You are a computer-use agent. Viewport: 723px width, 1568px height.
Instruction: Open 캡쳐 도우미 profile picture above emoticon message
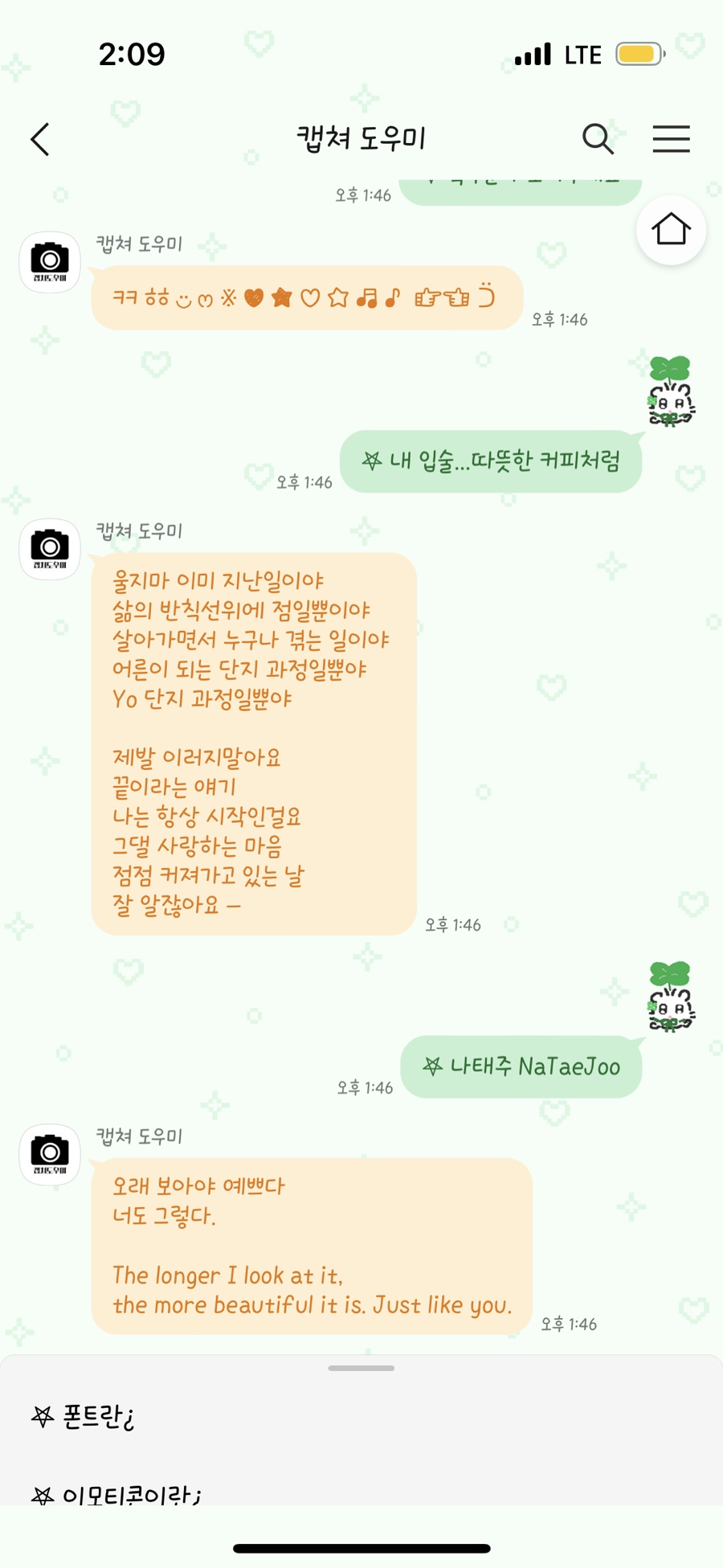tap(50, 262)
